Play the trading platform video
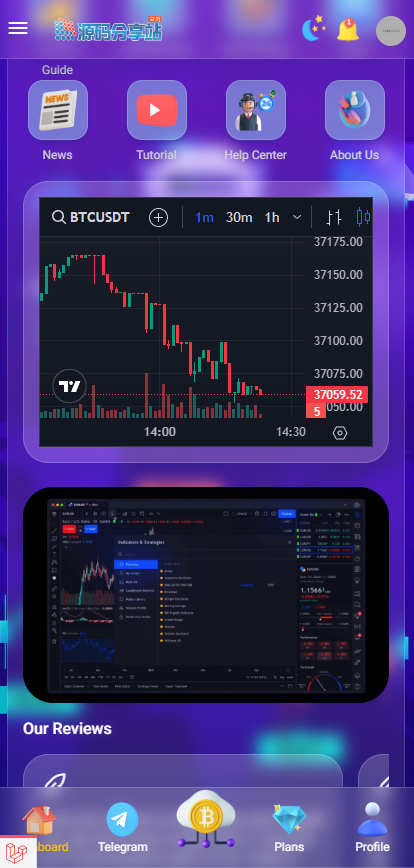This screenshot has width=414, height=868. coord(206,595)
